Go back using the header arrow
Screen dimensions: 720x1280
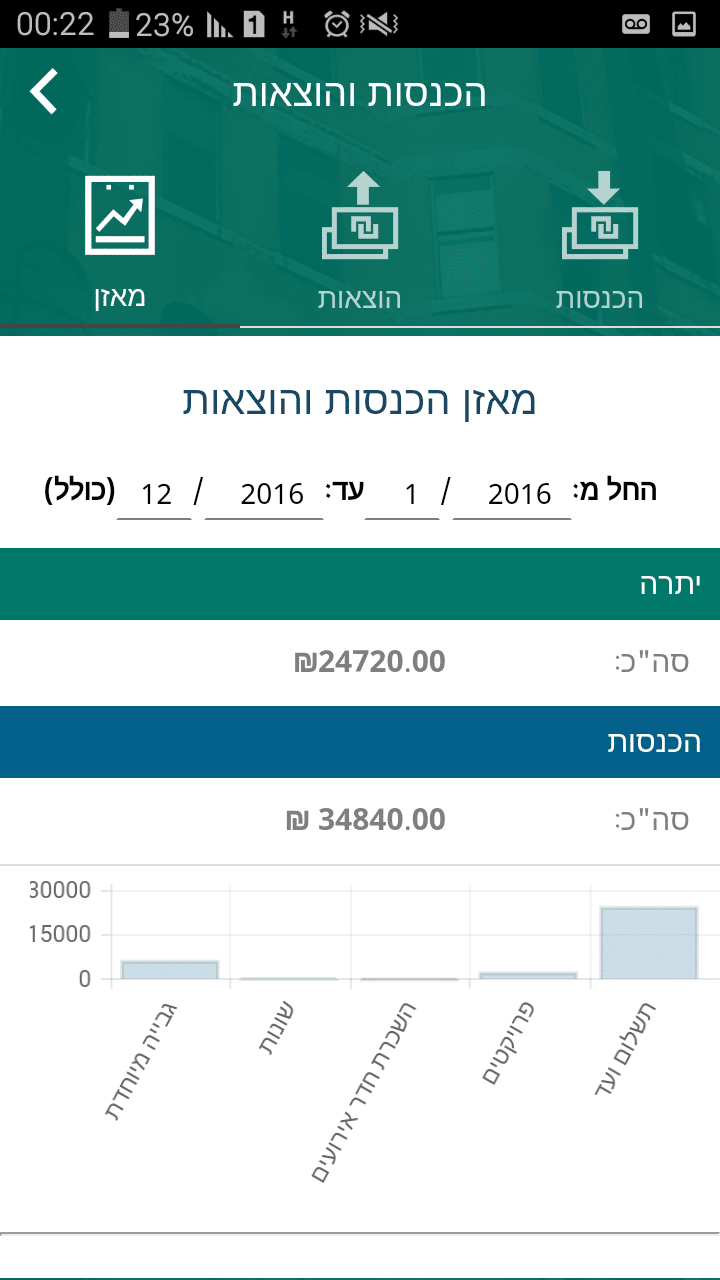[x=44, y=92]
